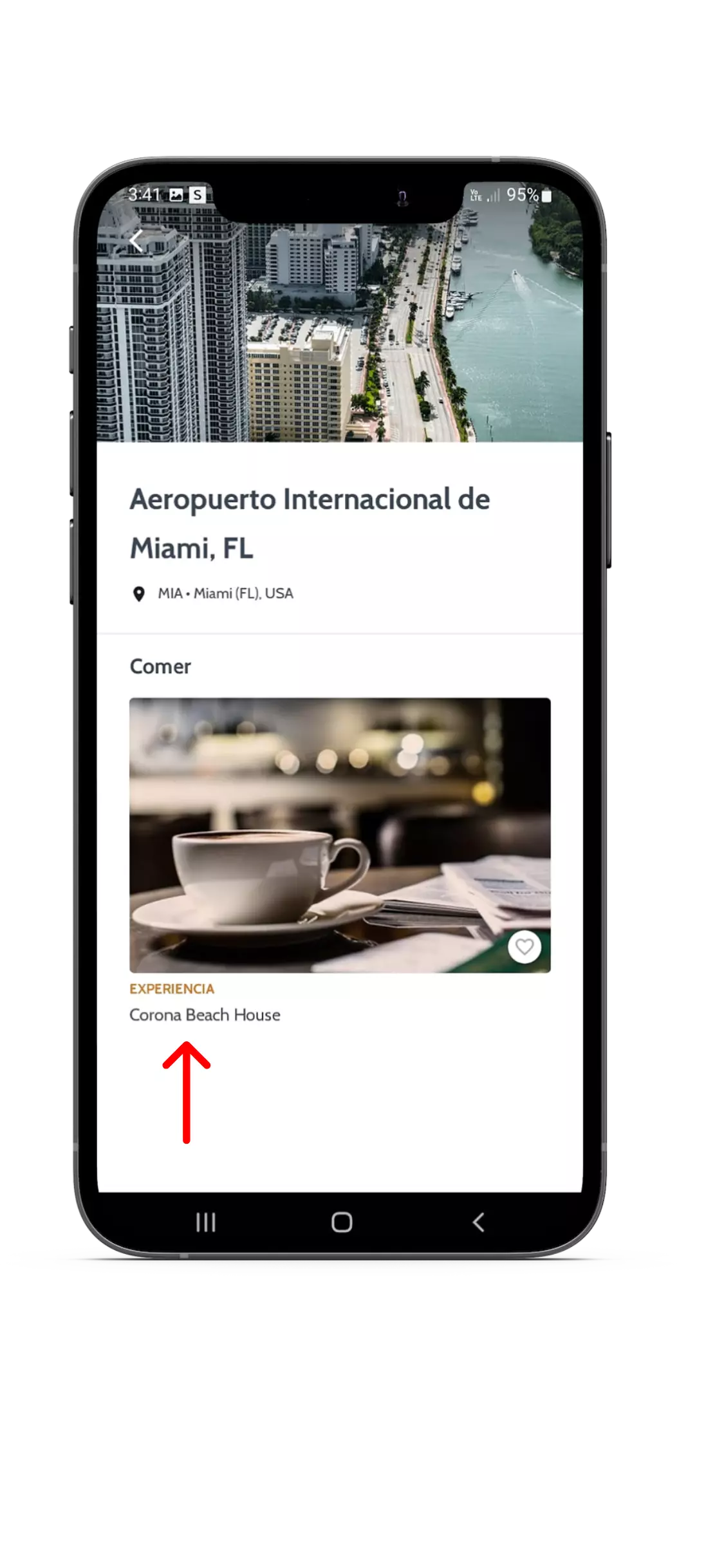Viewport: 724px width, 1568px height.
Task: Tap the system home button
Action: (x=341, y=1222)
